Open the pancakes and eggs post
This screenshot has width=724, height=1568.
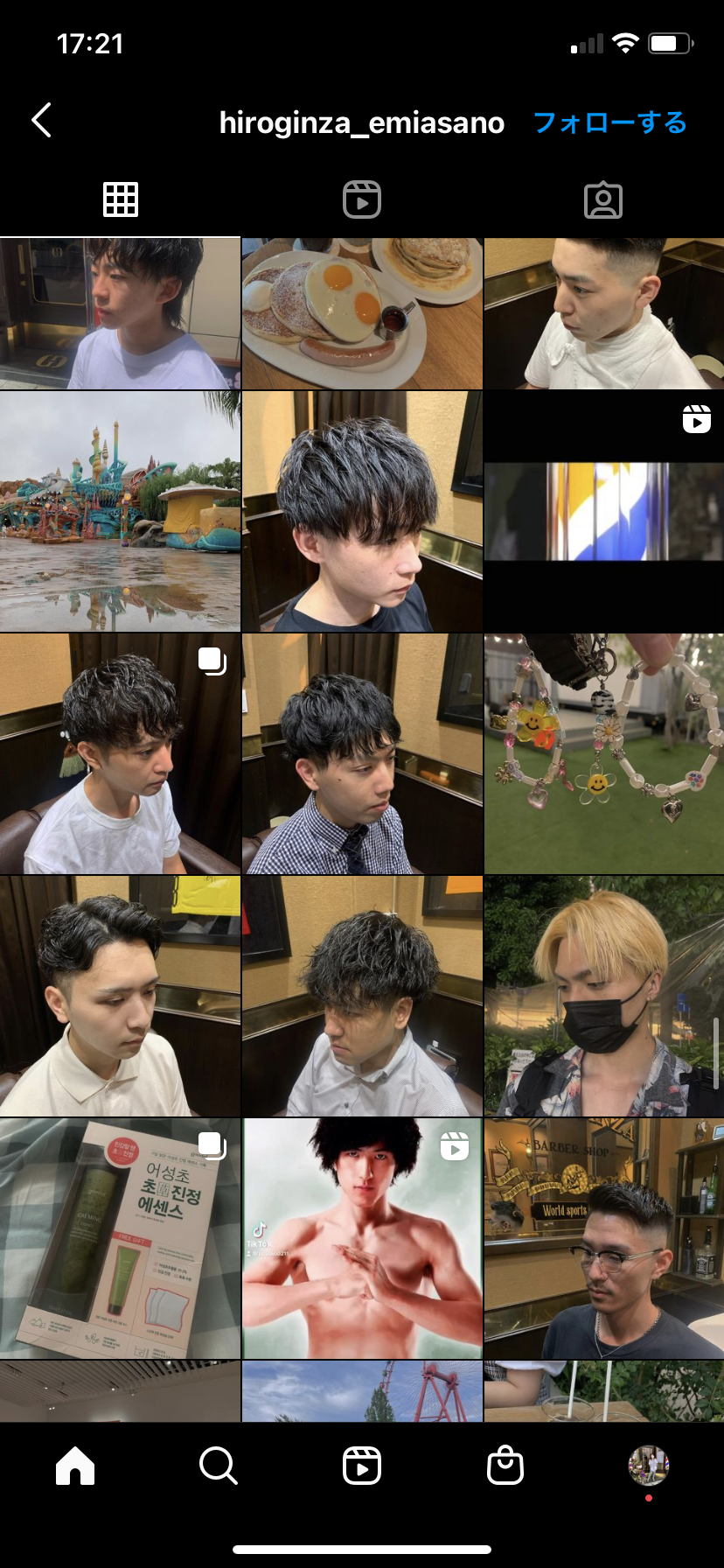[362, 313]
